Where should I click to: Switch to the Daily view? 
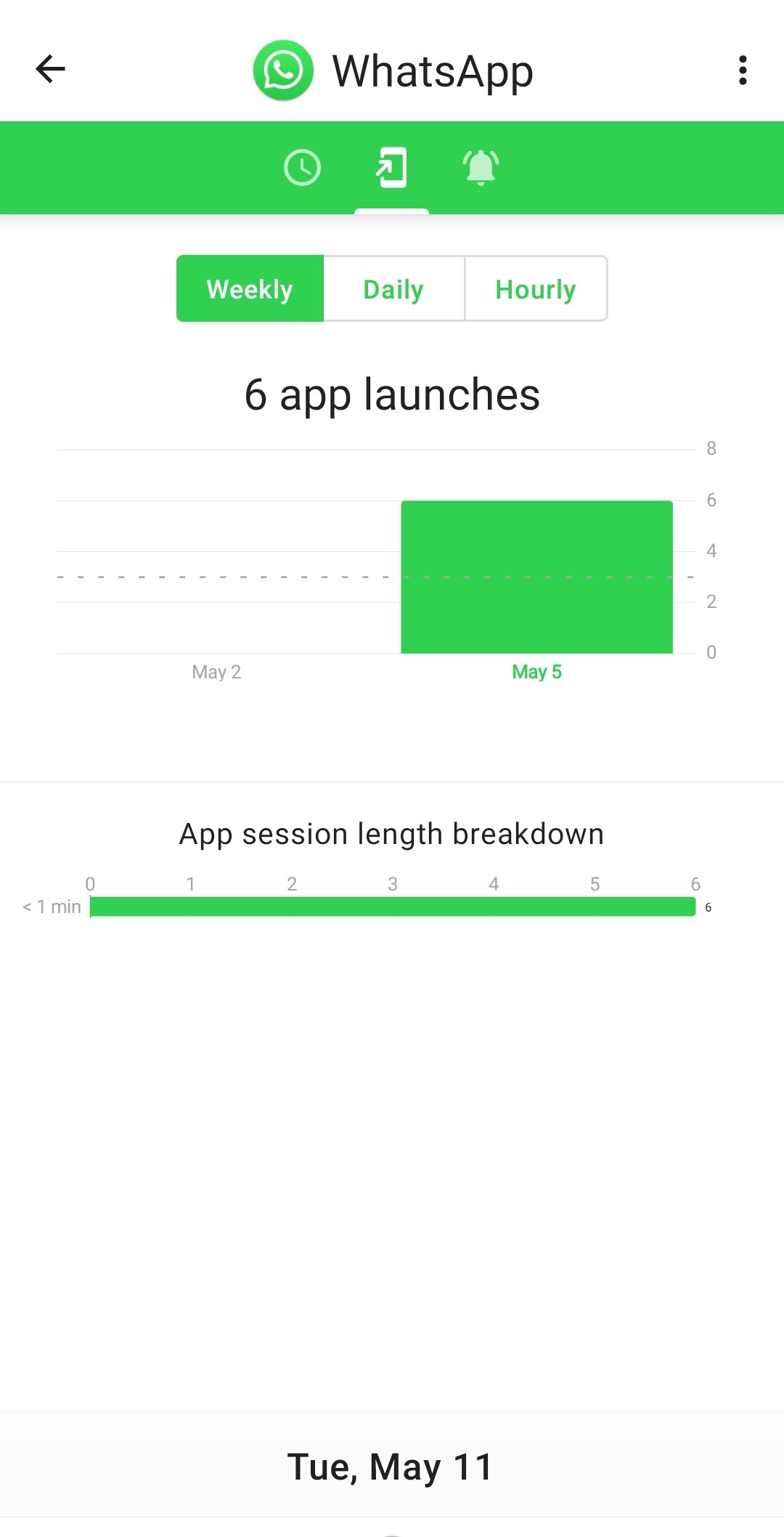coord(393,288)
